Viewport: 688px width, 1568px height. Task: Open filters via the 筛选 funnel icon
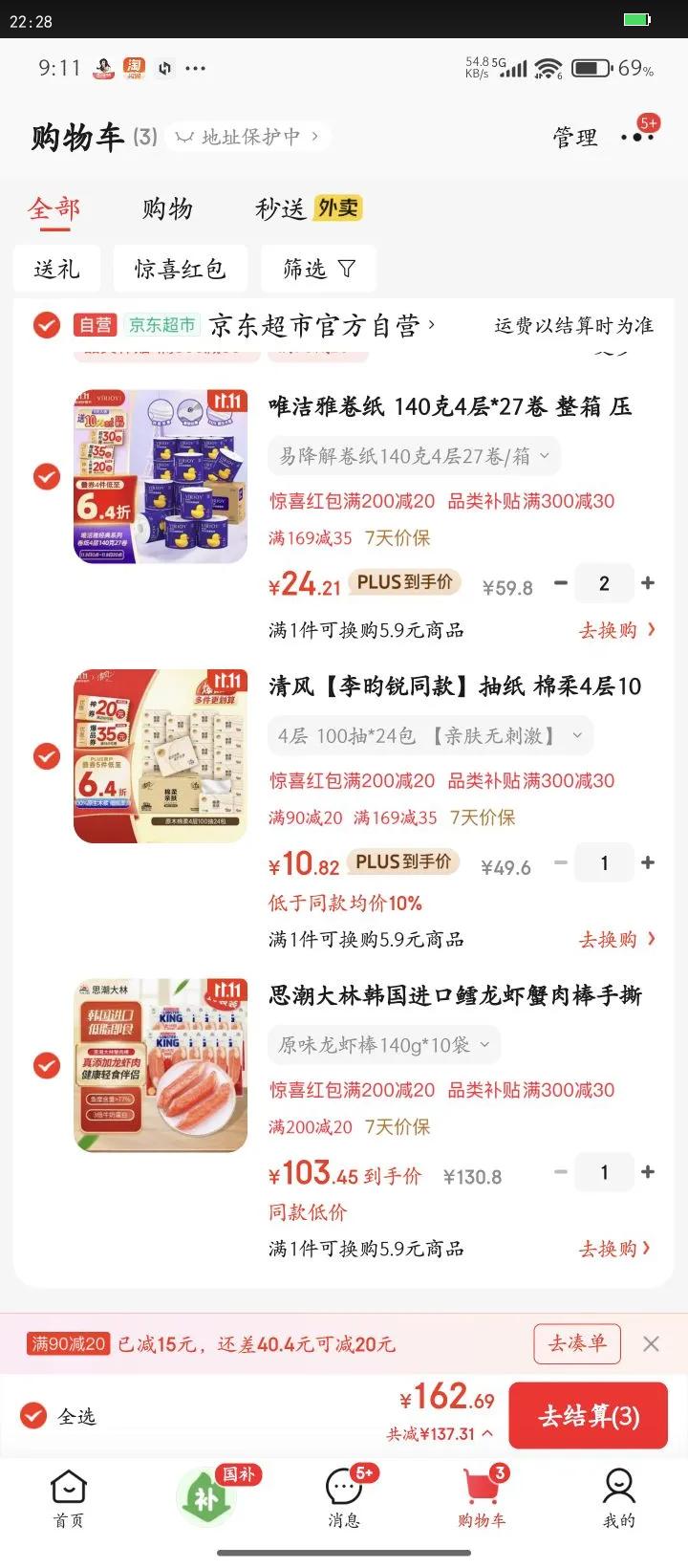coord(318,269)
